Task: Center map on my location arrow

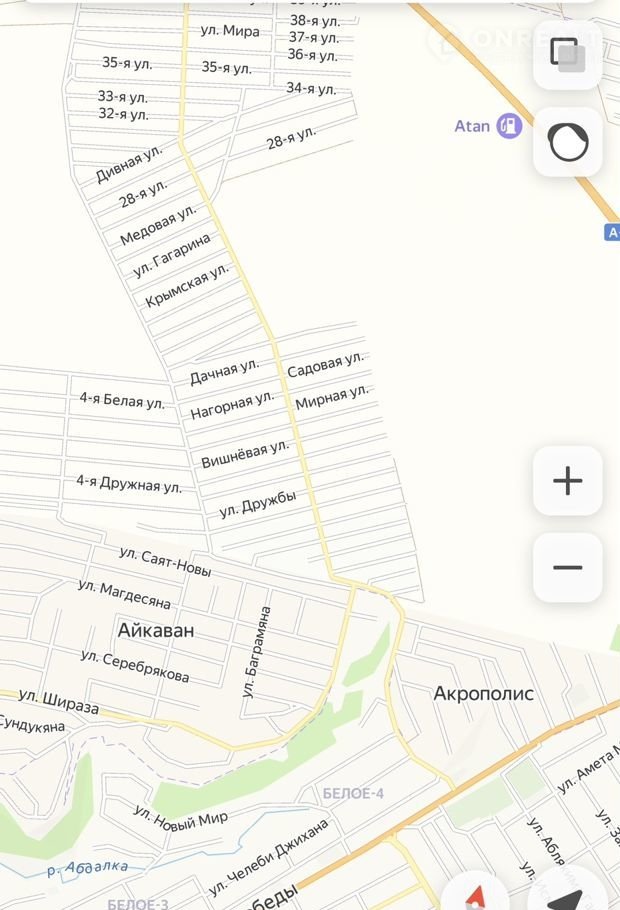Action: (567, 893)
